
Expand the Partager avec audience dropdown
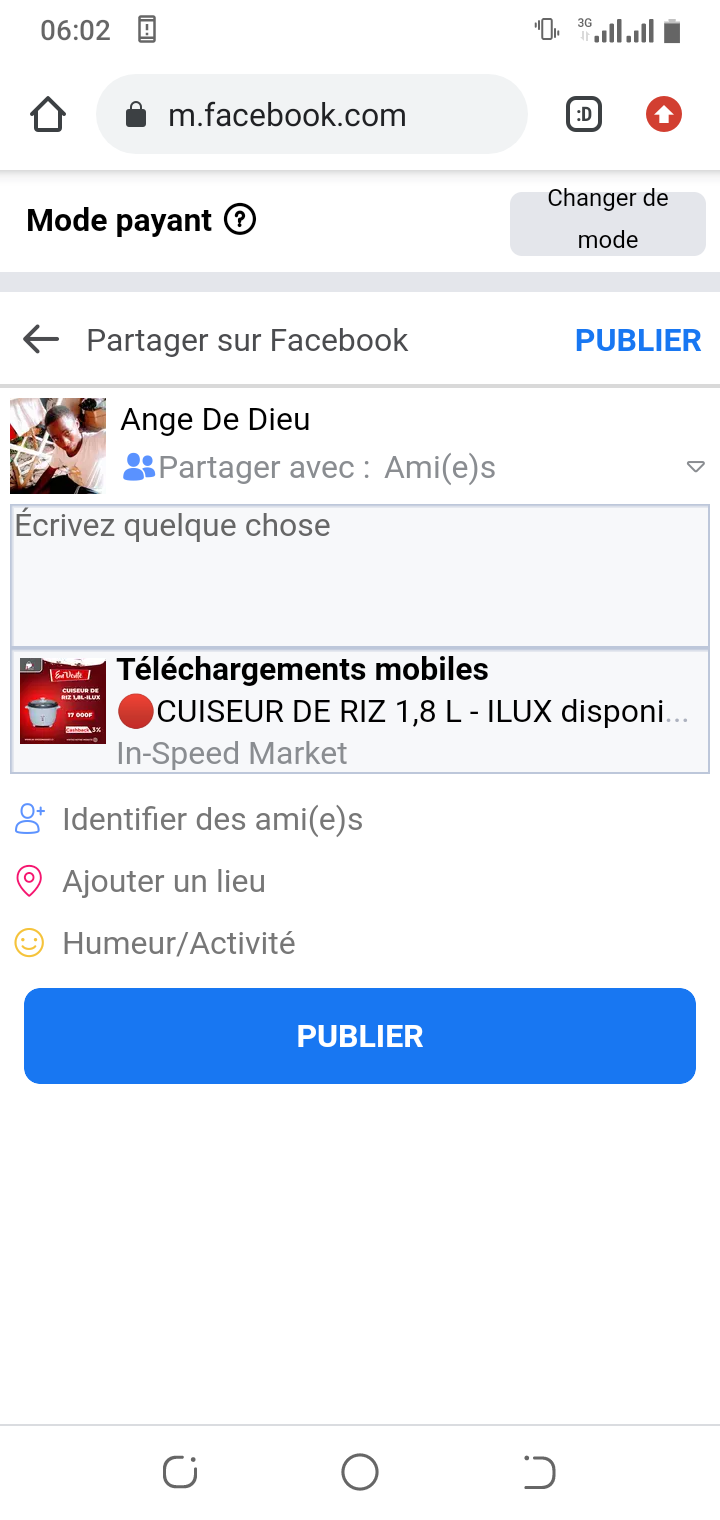(696, 467)
